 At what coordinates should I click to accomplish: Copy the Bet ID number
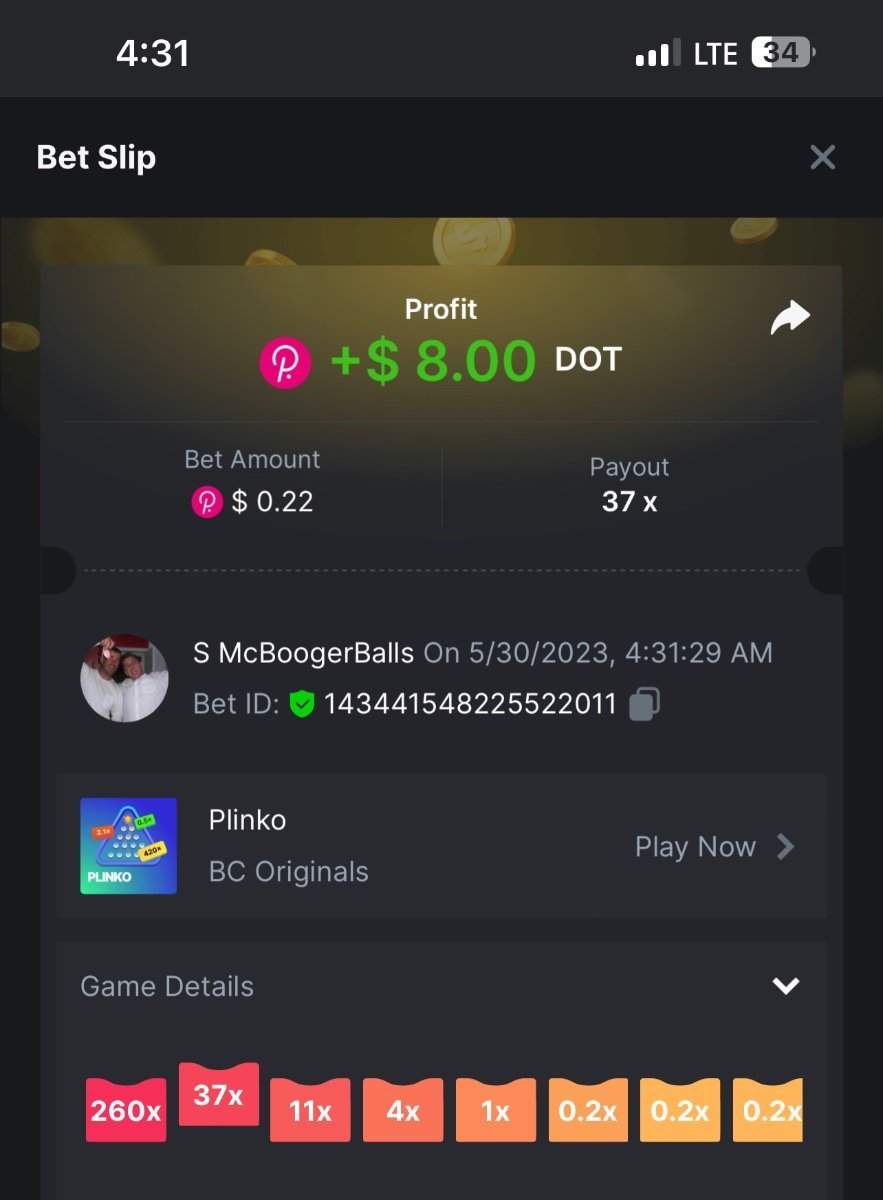[644, 704]
